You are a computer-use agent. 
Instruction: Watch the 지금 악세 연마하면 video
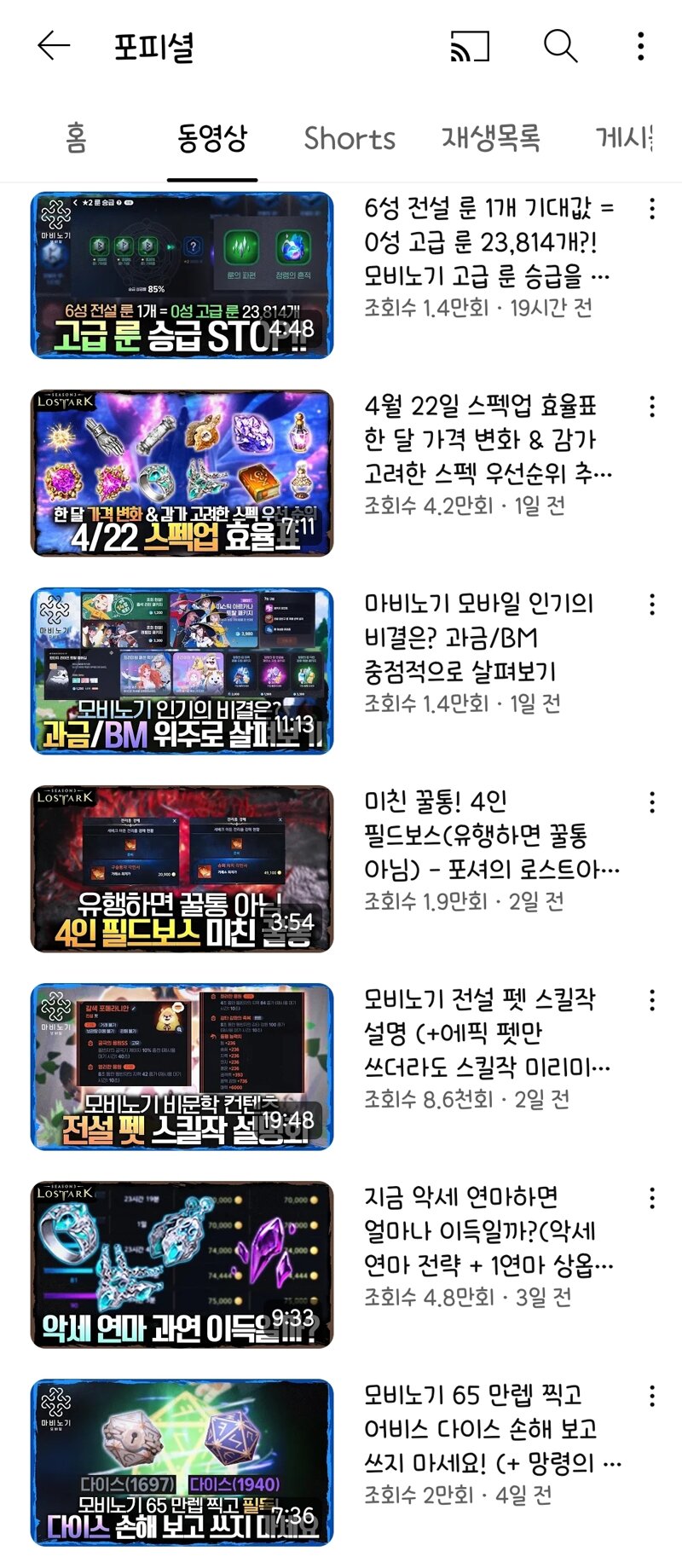pyautogui.click(x=182, y=1264)
